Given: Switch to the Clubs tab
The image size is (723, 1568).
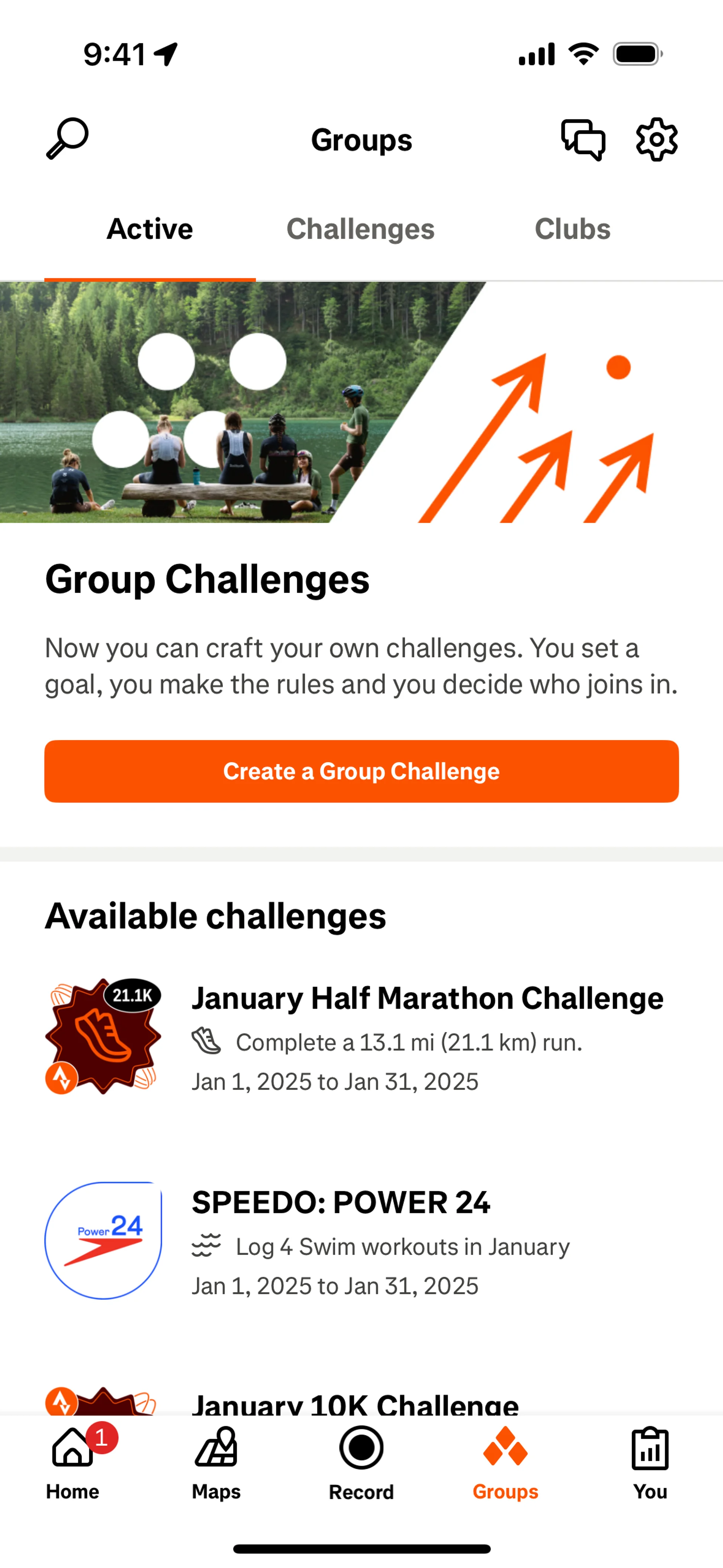Looking at the screenshot, I should 572,229.
